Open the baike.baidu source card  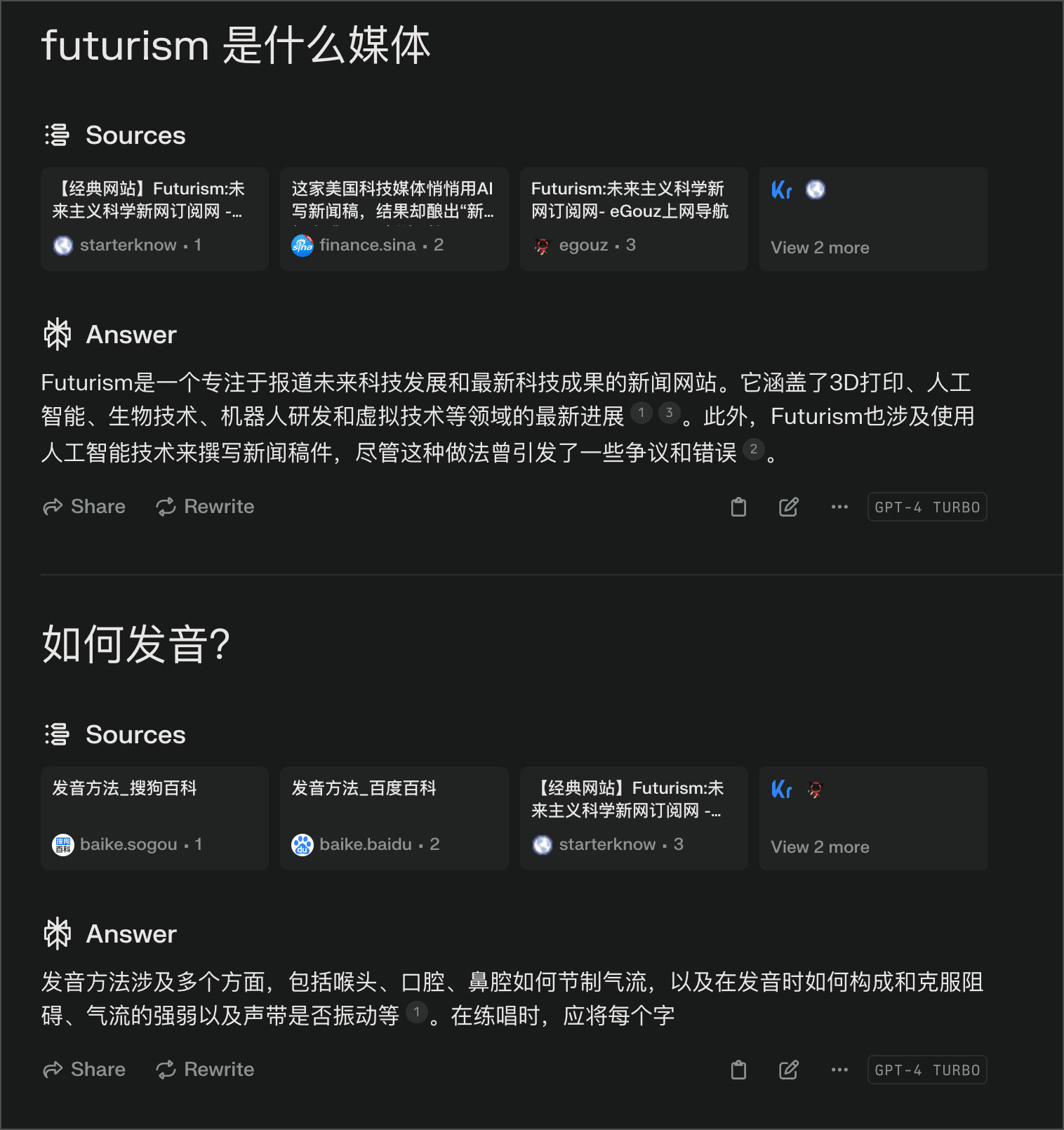(x=394, y=818)
